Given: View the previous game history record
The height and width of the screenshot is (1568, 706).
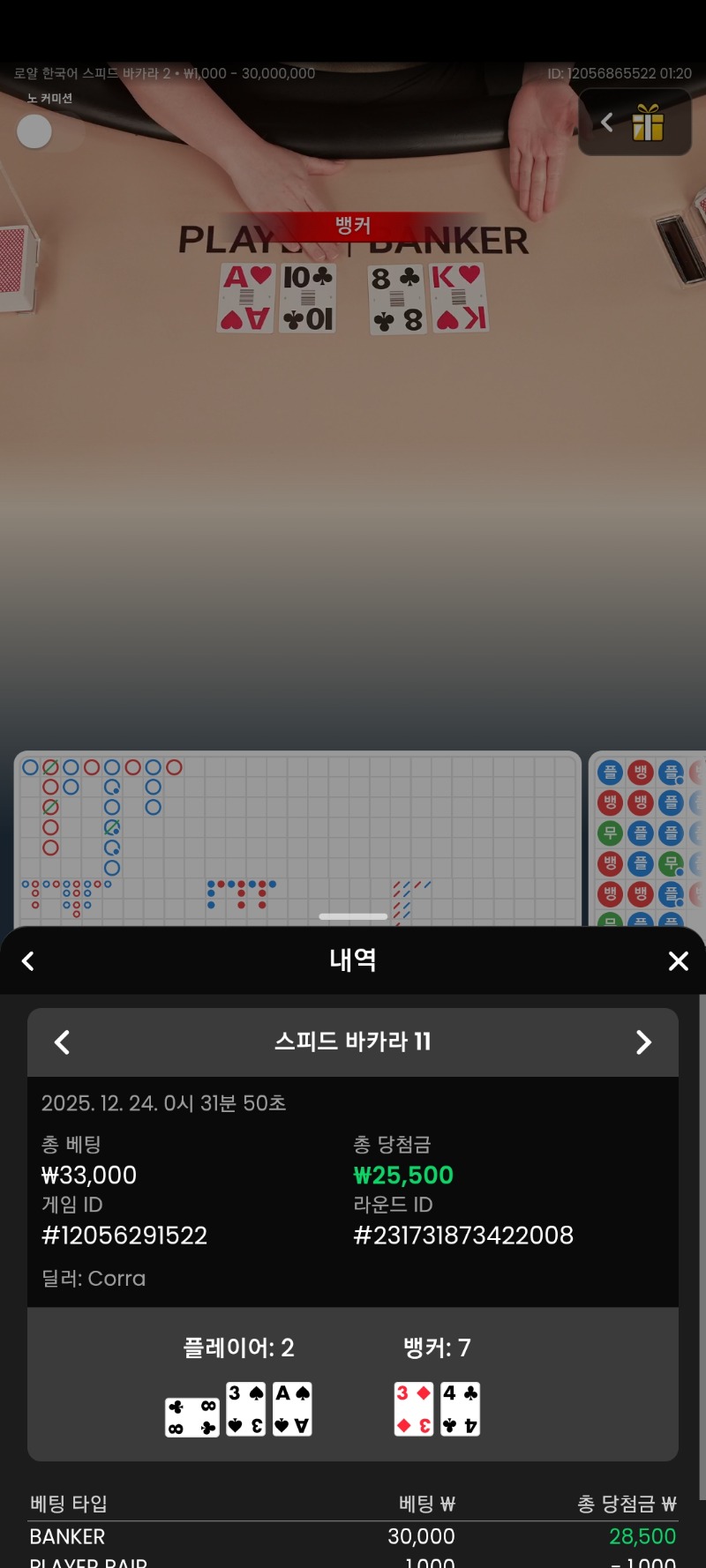Looking at the screenshot, I should [62, 1042].
